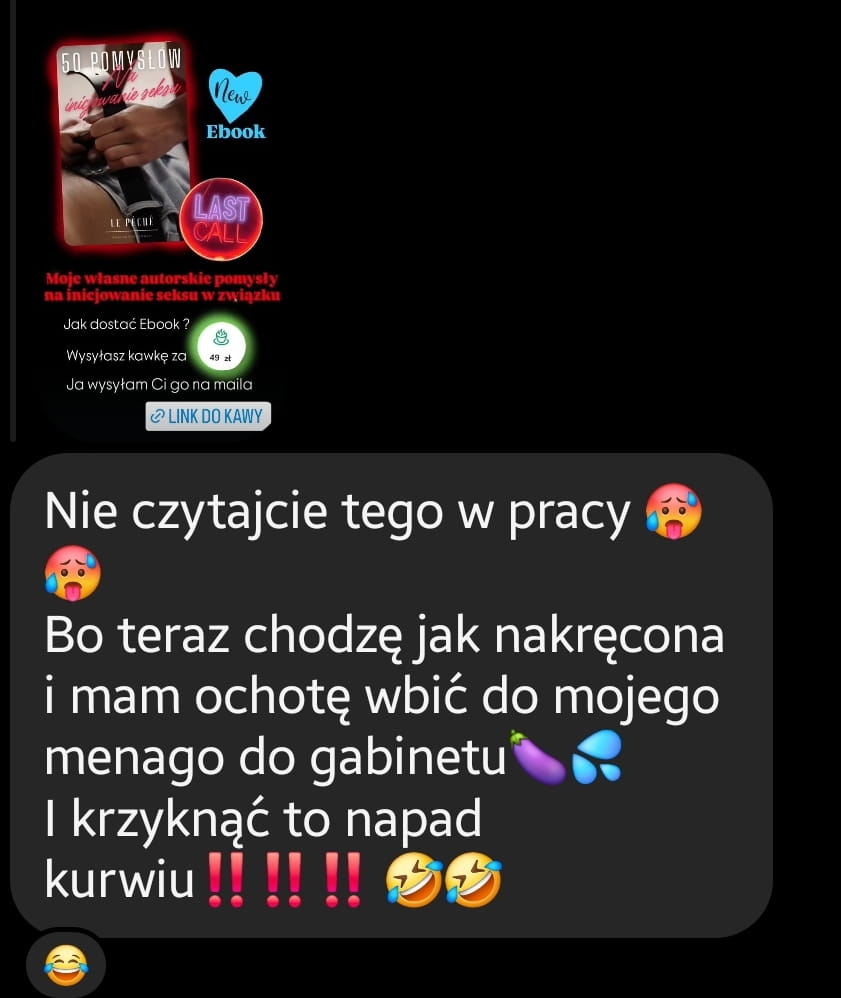Tap the laughing emoji reaction under the message
Image resolution: width=841 pixels, height=998 pixels.
tap(66, 964)
